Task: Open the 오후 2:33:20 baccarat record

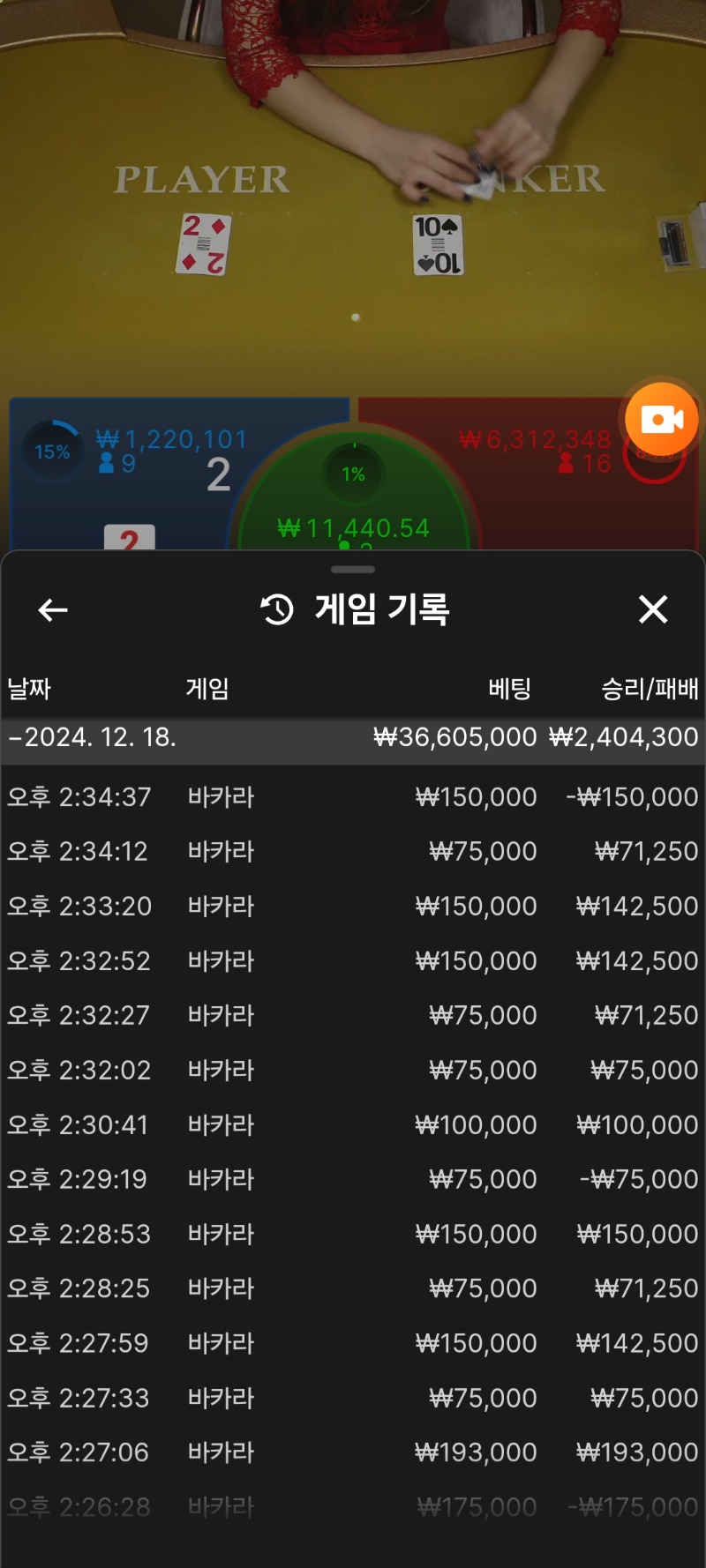Action: (353, 907)
